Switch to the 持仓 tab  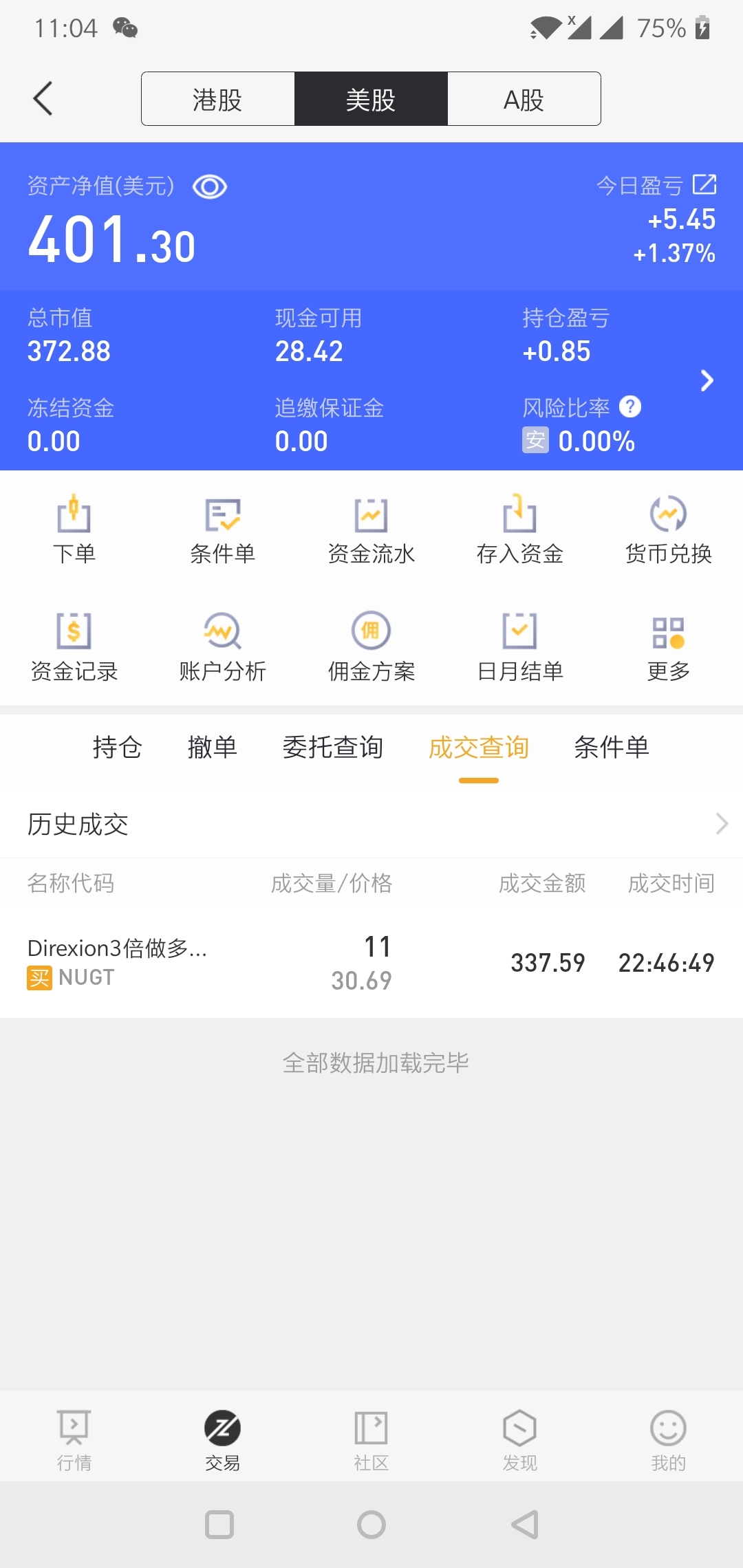coord(118,748)
